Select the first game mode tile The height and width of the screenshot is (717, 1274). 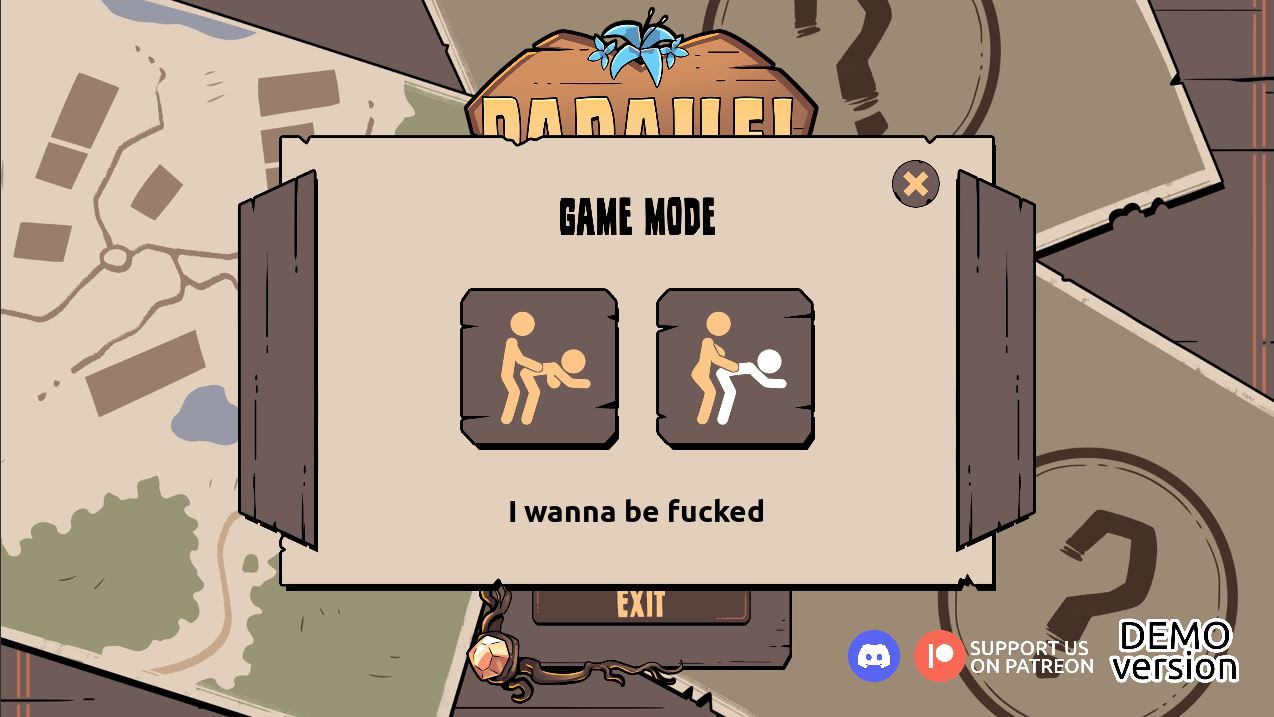(x=539, y=368)
